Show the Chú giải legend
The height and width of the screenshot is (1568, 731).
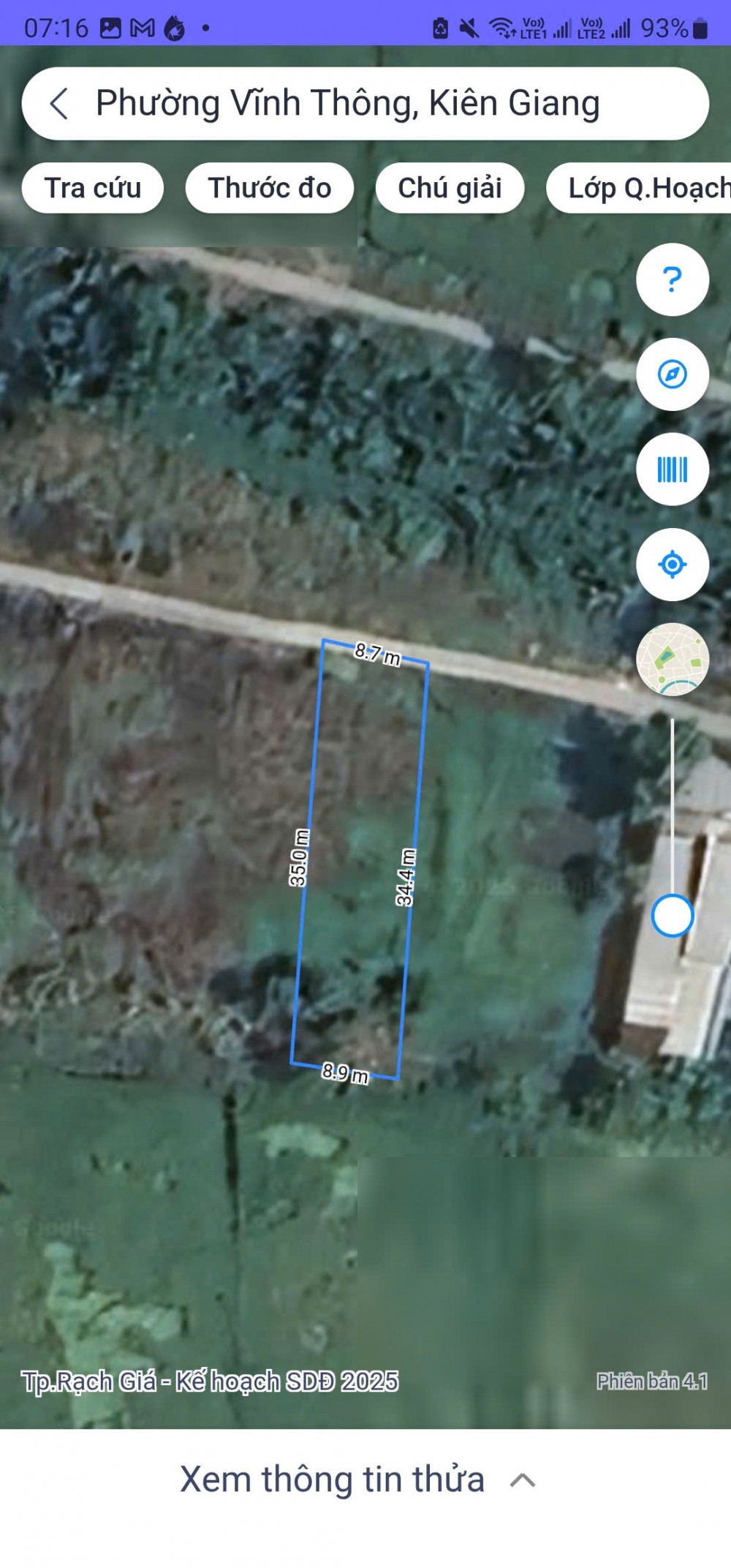pos(450,188)
